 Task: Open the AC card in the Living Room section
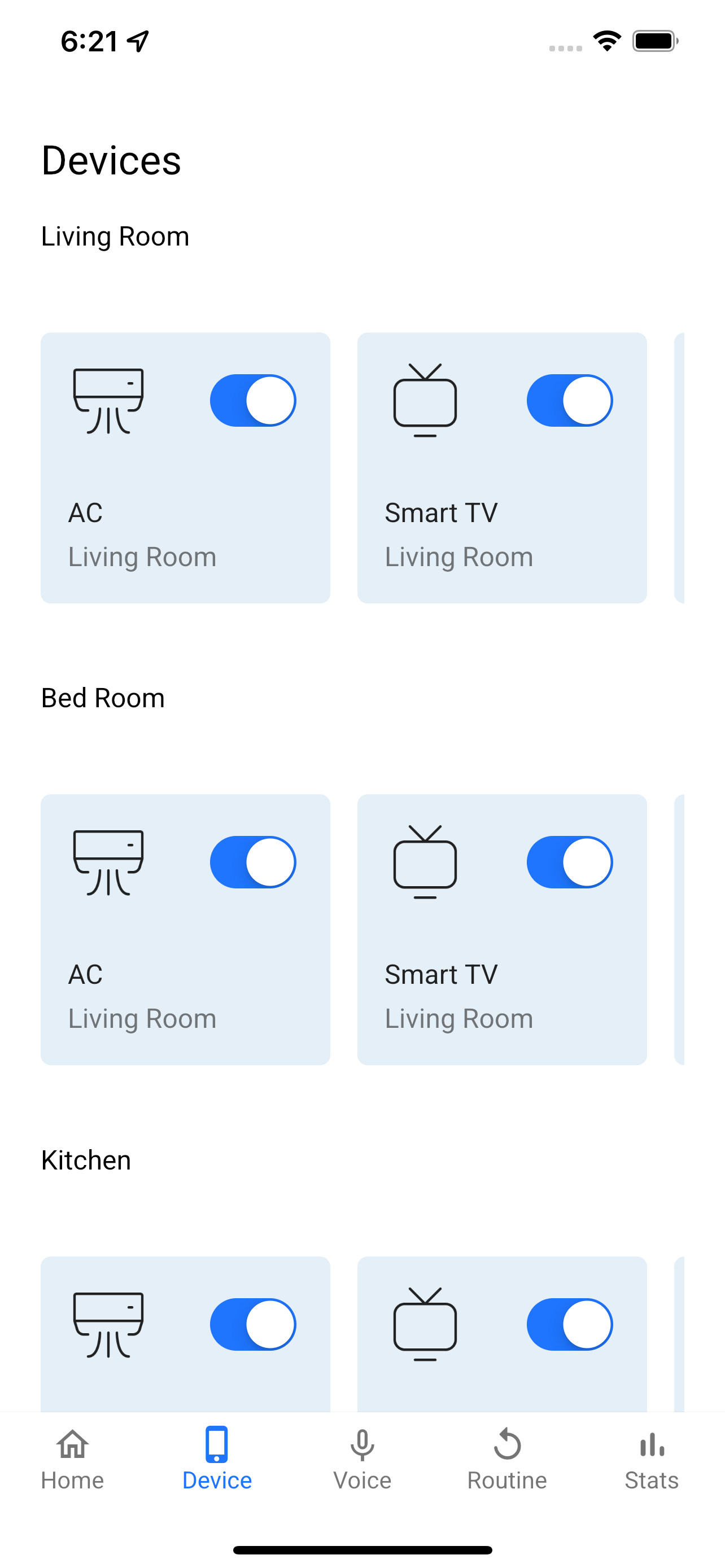[186, 467]
